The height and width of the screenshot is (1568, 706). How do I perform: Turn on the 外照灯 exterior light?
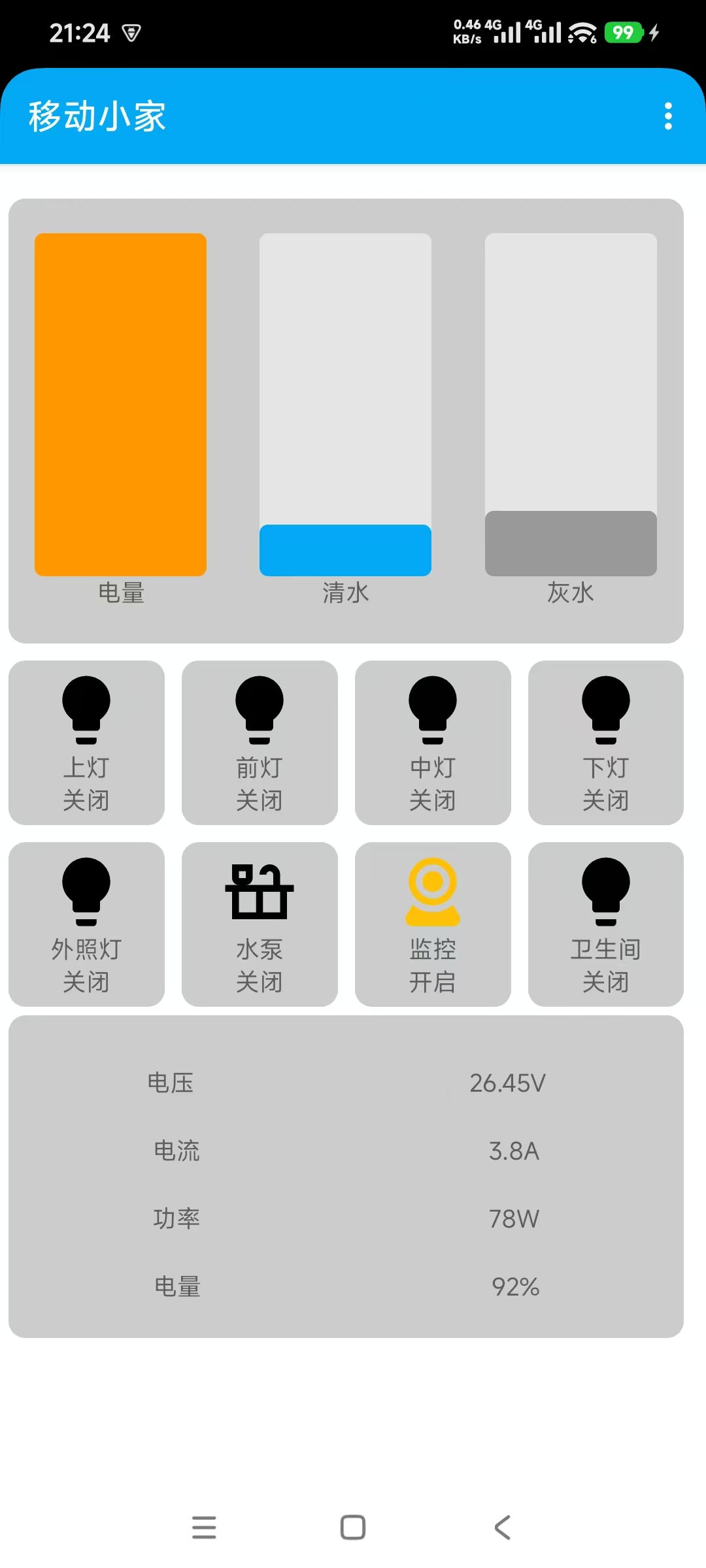point(86,924)
